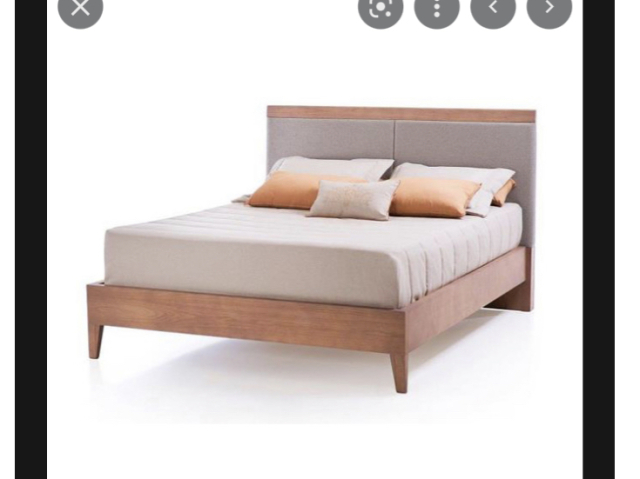This screenshot has height=479, width=640.
Task: Close the image viewer
Action: (80, 8)
